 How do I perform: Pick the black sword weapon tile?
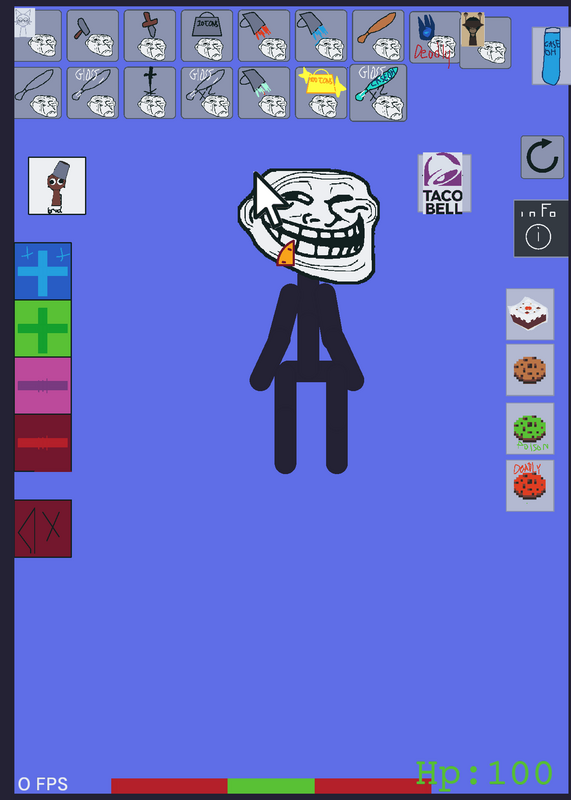(150, 93)
